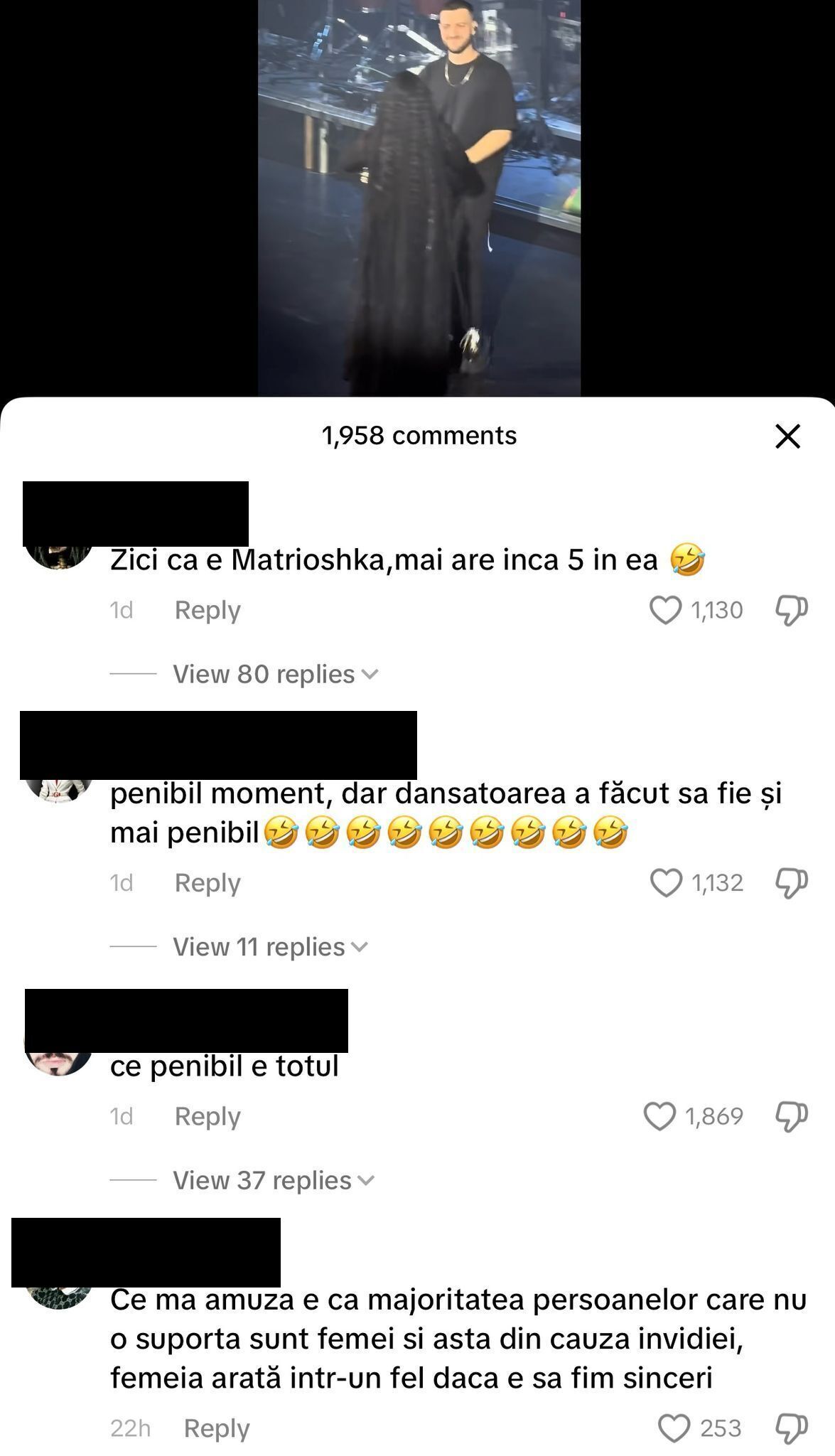Tap the video above the comments
This screenshot has height=1456, width=835.
point(419,199)
